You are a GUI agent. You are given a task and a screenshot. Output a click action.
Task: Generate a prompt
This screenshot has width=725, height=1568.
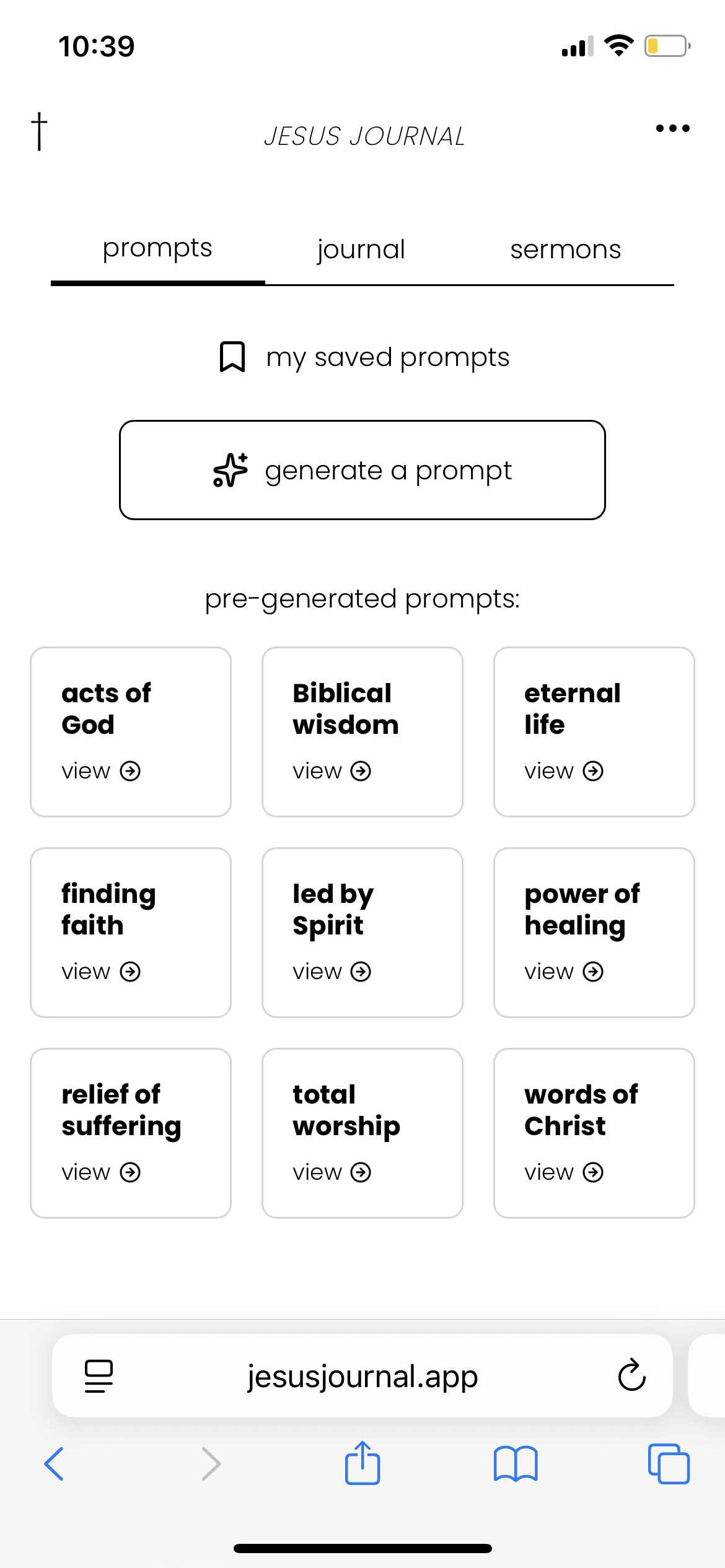pos(362,470)
